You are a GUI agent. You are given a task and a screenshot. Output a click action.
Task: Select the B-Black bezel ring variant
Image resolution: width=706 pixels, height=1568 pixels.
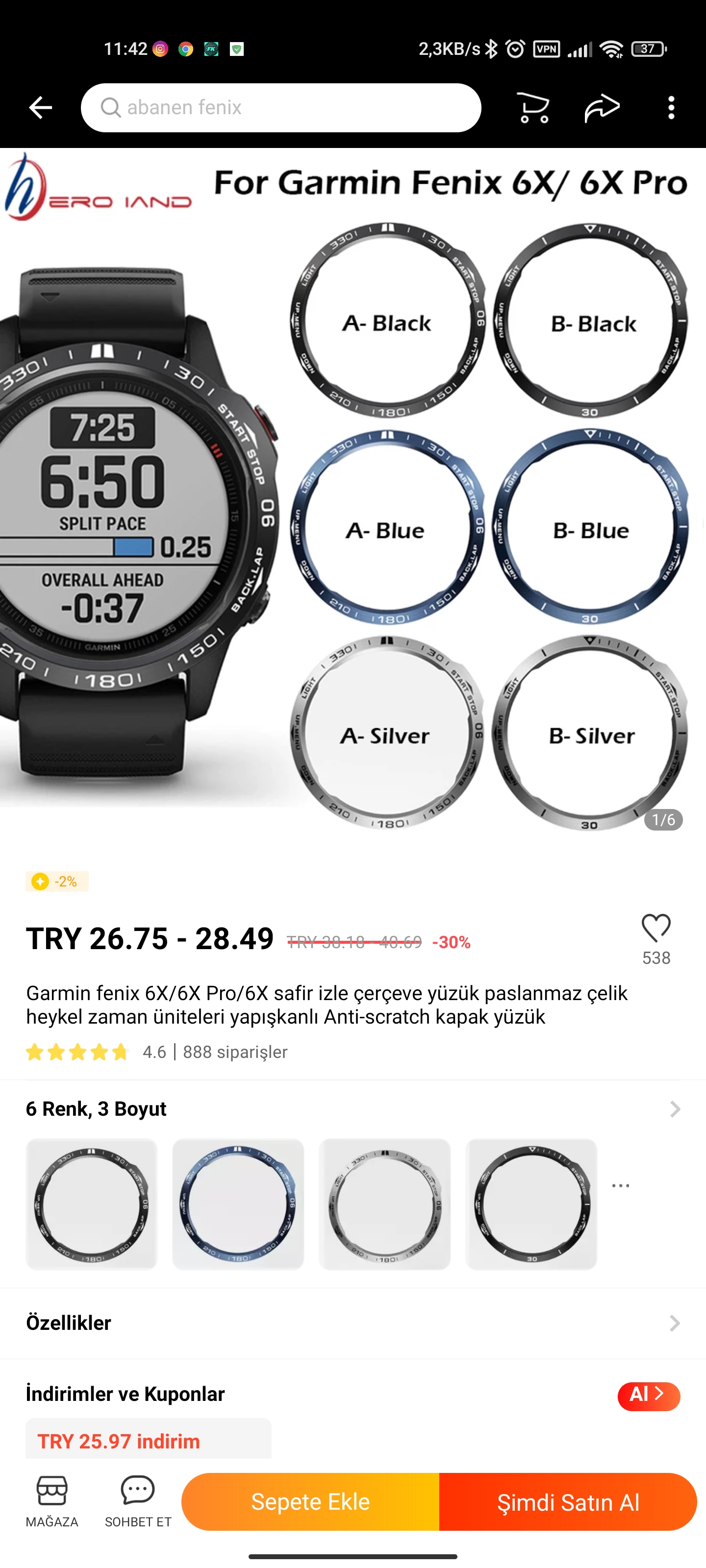pos(530,1203)
